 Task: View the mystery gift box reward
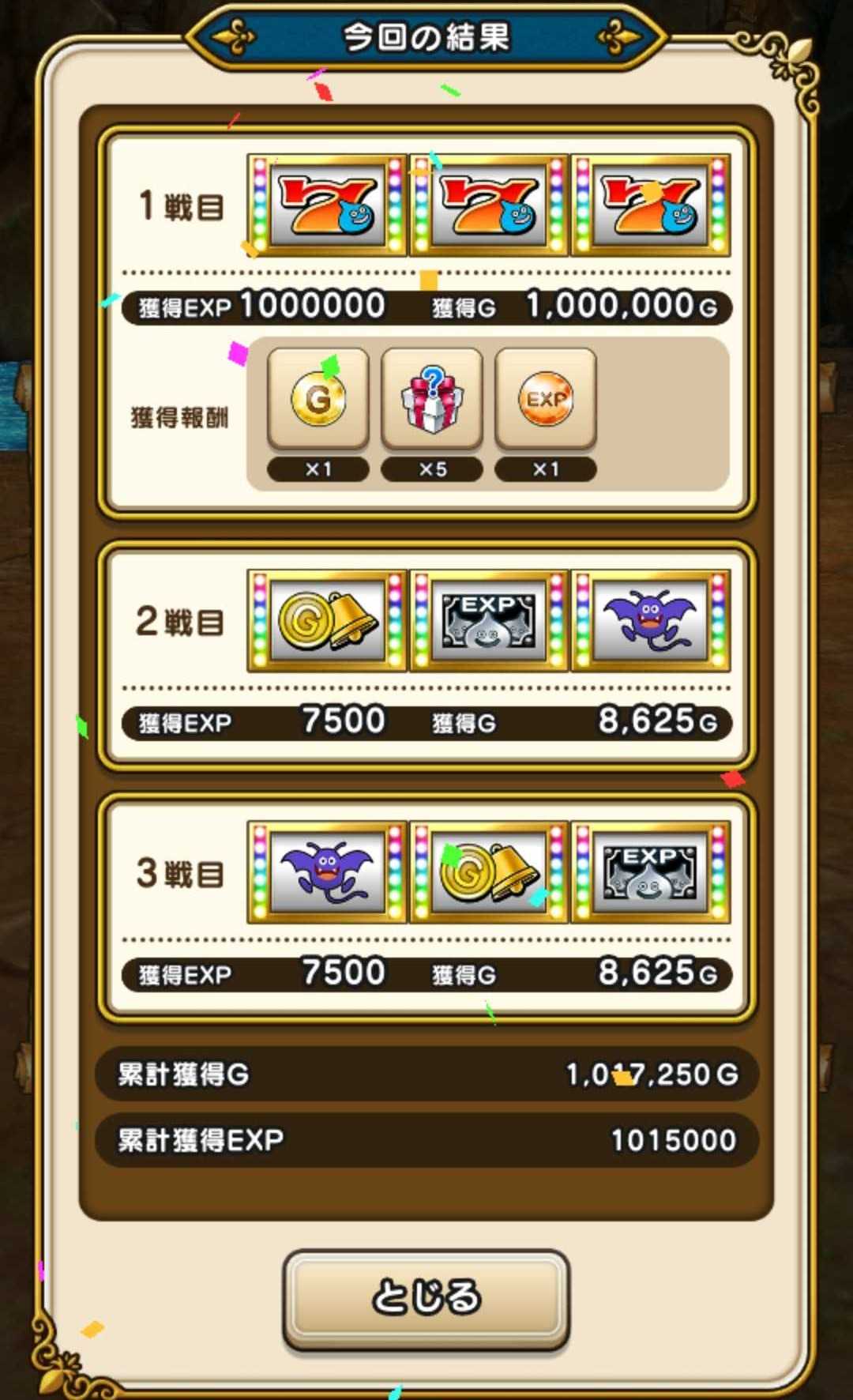tap(432, 399)
